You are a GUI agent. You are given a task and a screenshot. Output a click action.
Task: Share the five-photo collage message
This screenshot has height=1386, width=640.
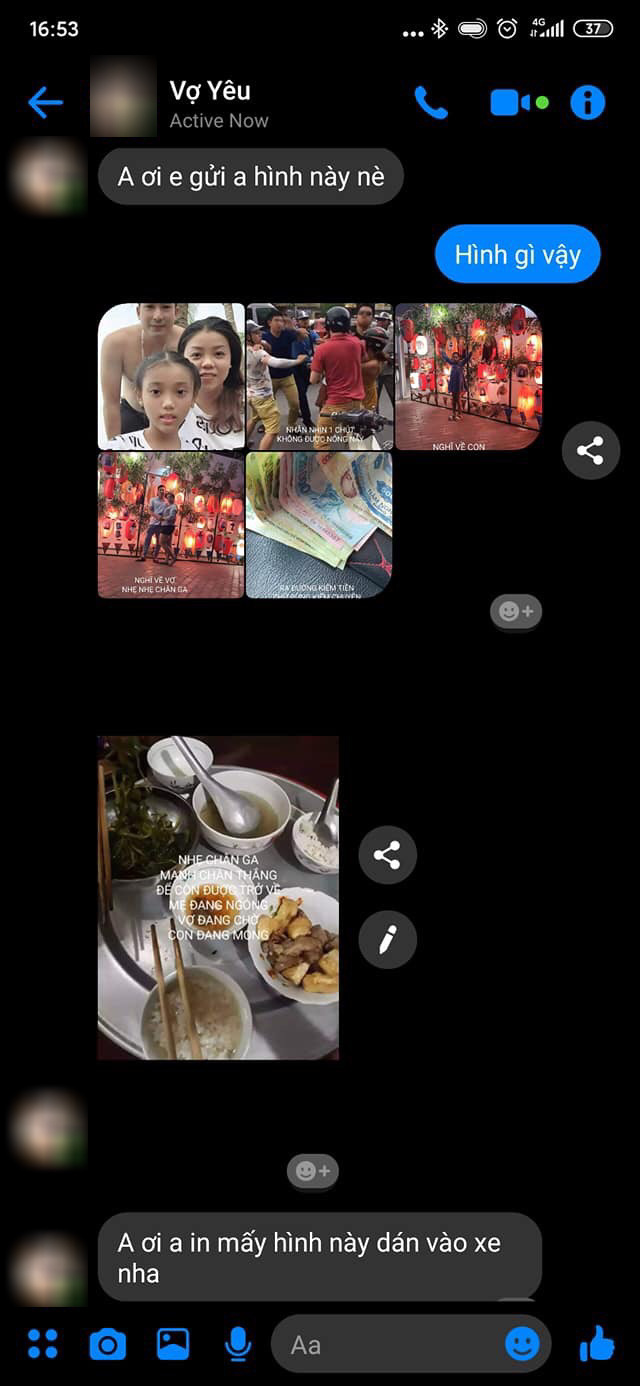pos(590,451)
